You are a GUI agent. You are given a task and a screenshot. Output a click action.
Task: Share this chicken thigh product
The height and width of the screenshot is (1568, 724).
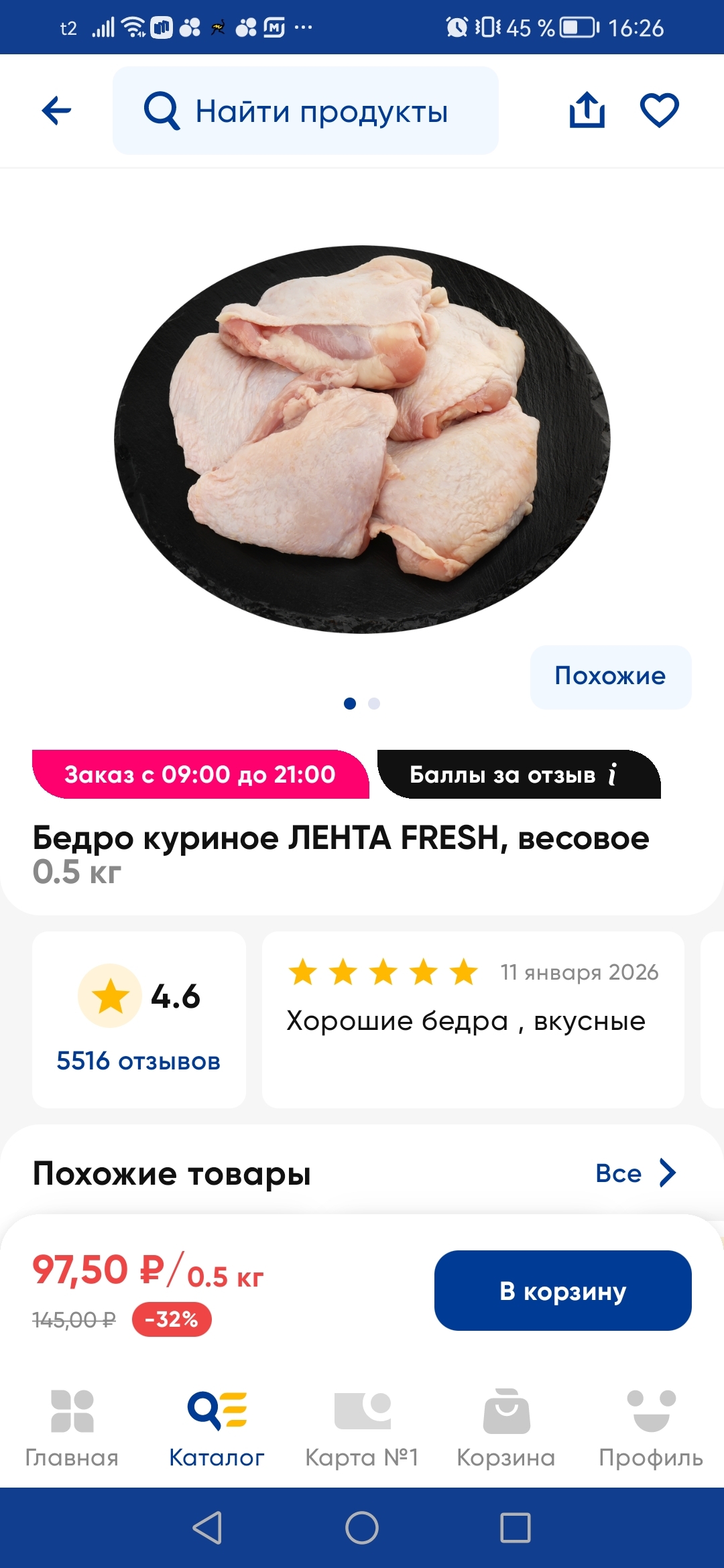(587, 110)
